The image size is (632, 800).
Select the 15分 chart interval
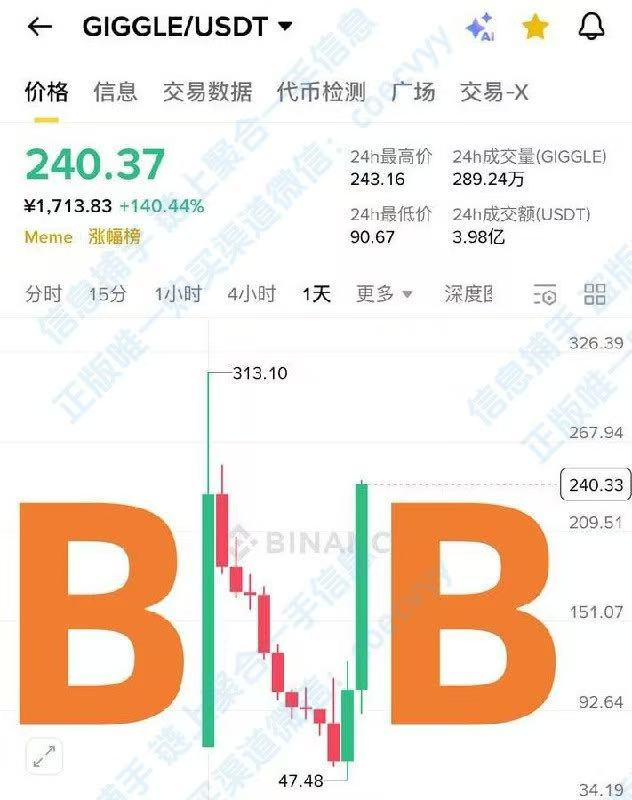coord(108,294)
